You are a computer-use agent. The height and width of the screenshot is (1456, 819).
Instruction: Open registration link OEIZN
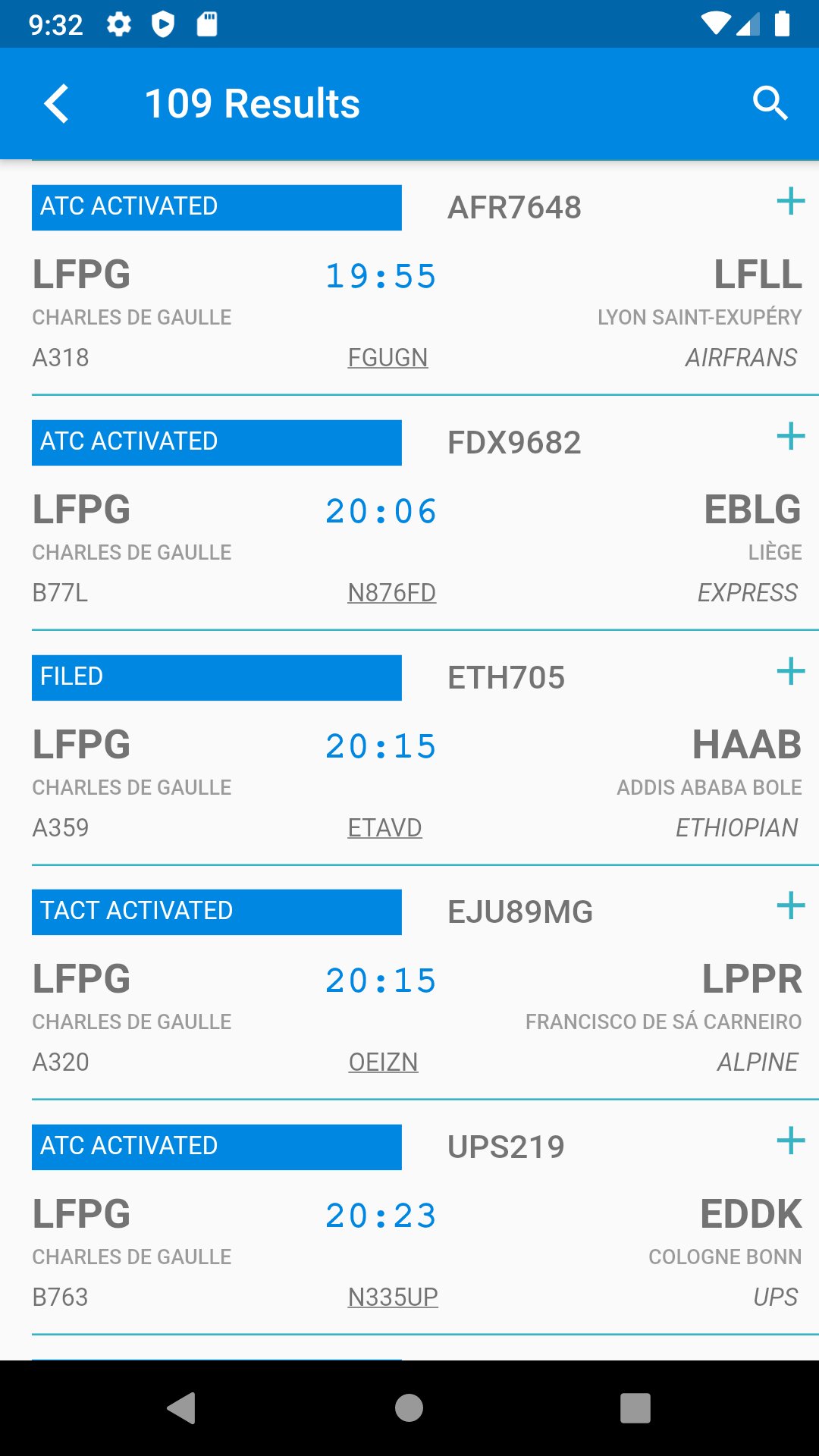coord(383,1062)
